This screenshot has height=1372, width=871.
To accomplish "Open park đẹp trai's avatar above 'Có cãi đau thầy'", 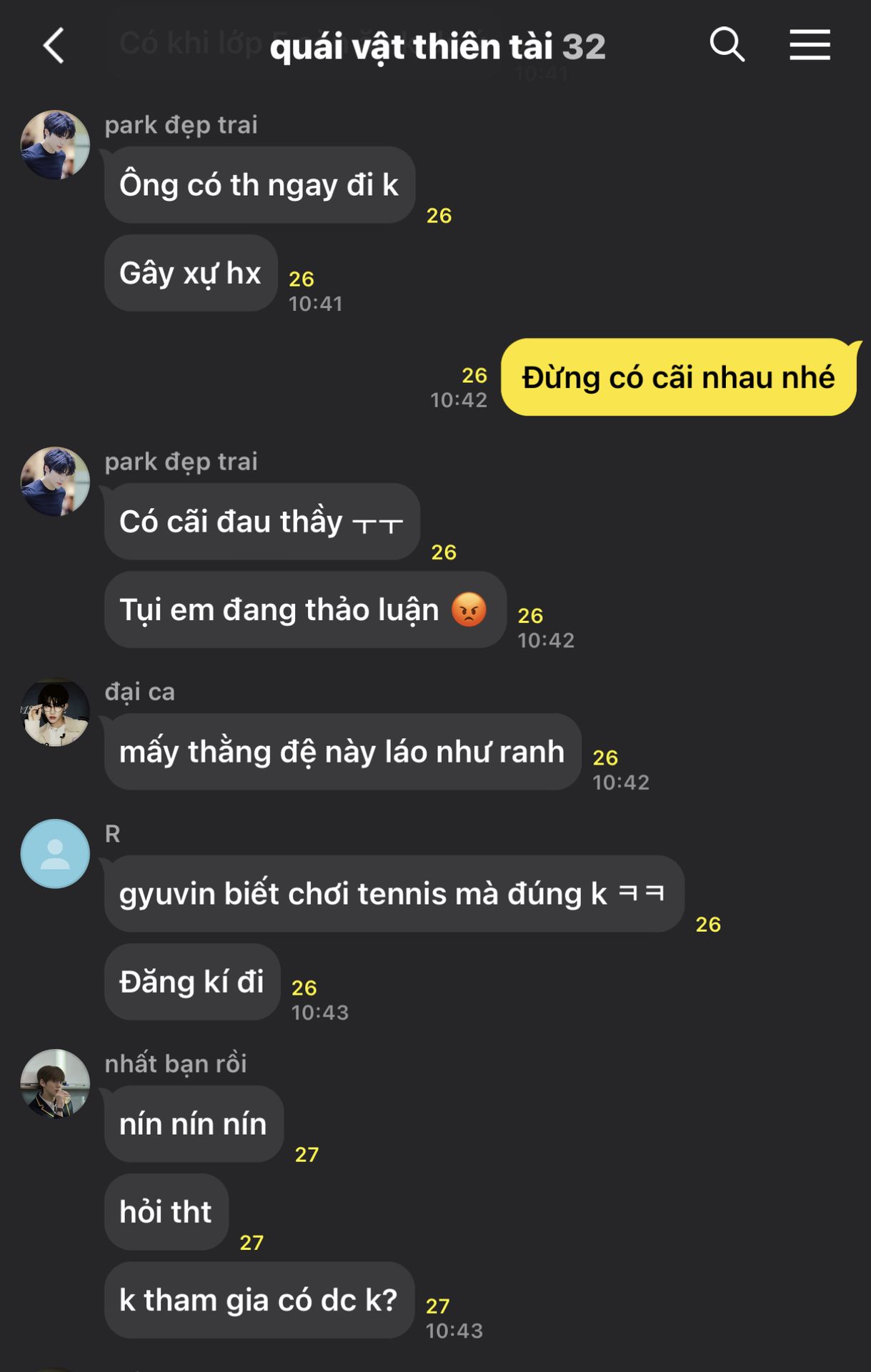I will [x=55, y=482].
